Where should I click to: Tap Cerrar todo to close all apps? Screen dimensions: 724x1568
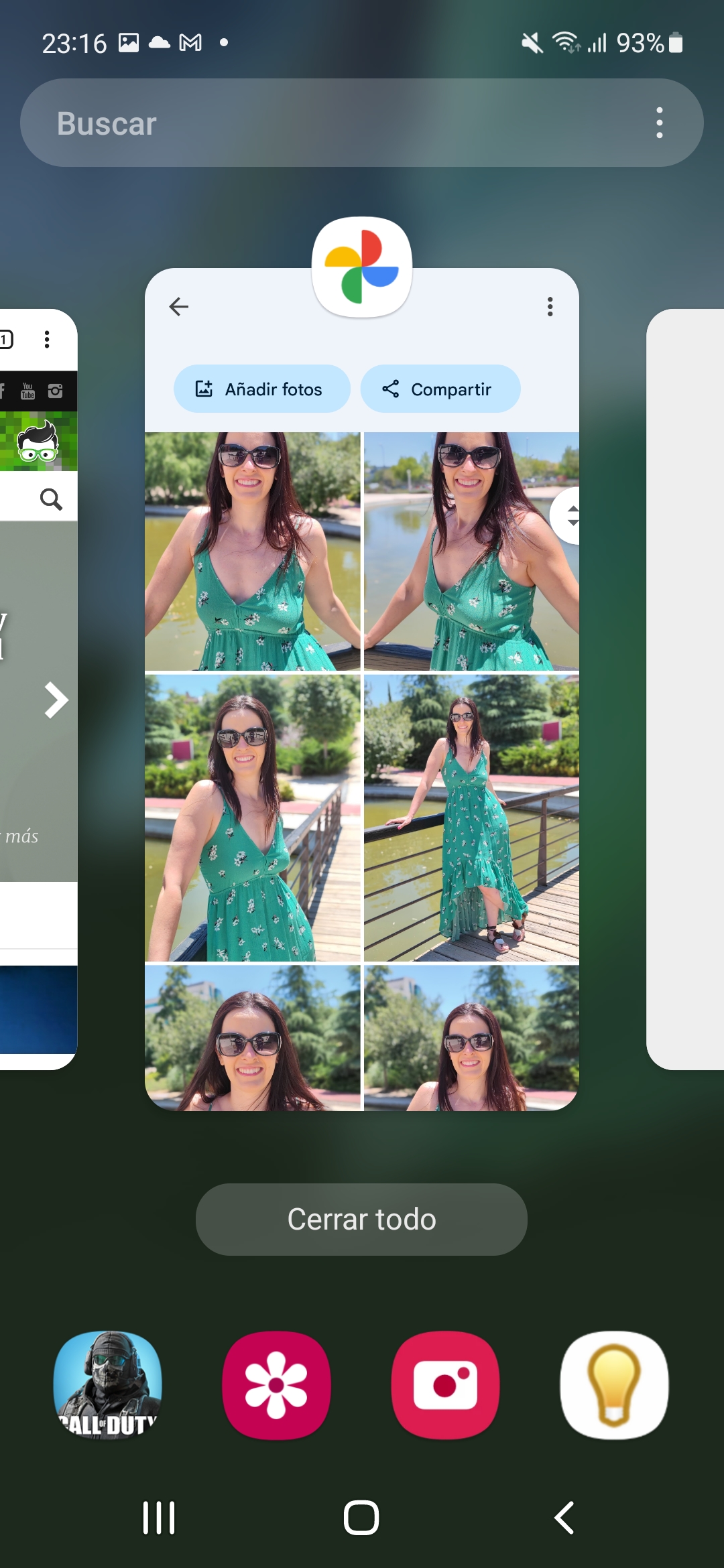coord(361,1219)
